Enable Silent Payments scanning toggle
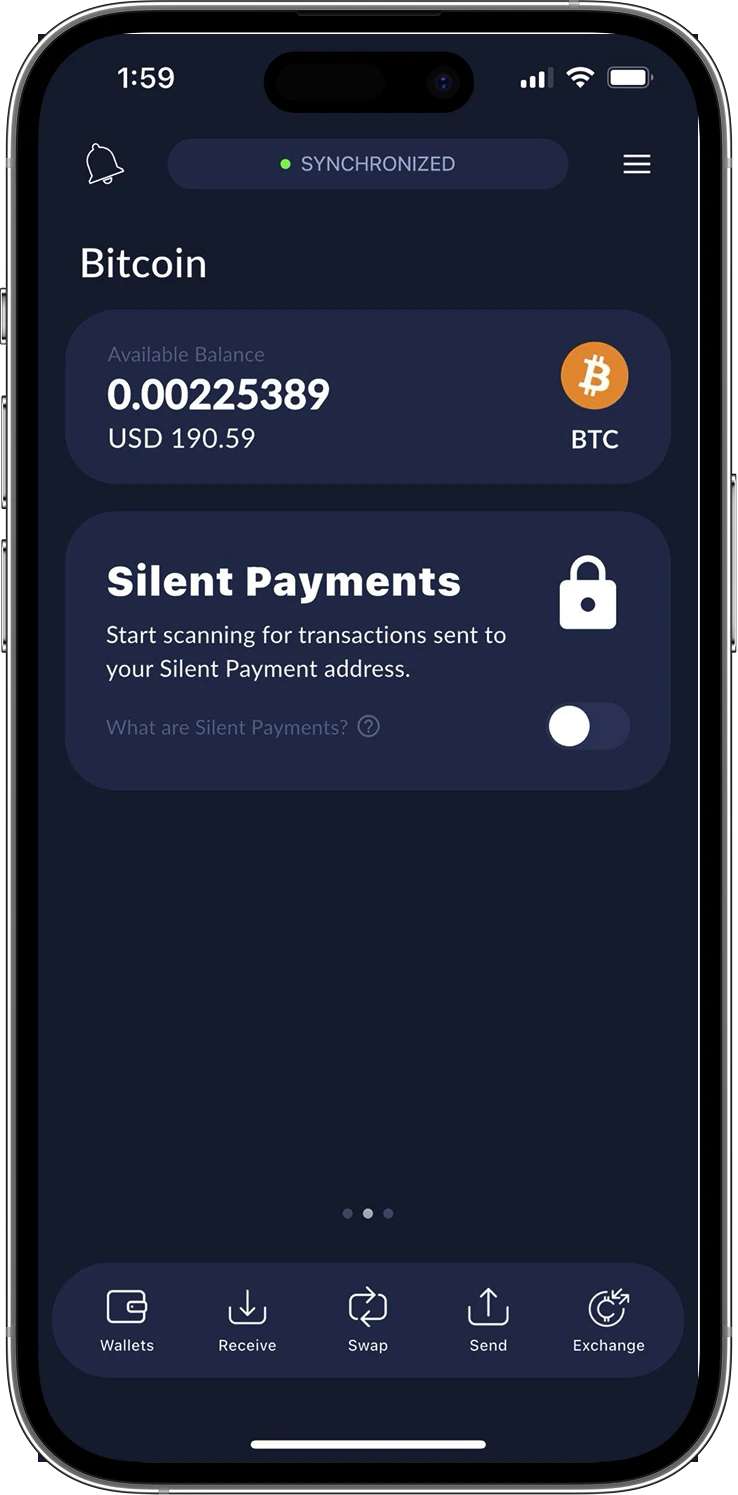 [588, 726]
